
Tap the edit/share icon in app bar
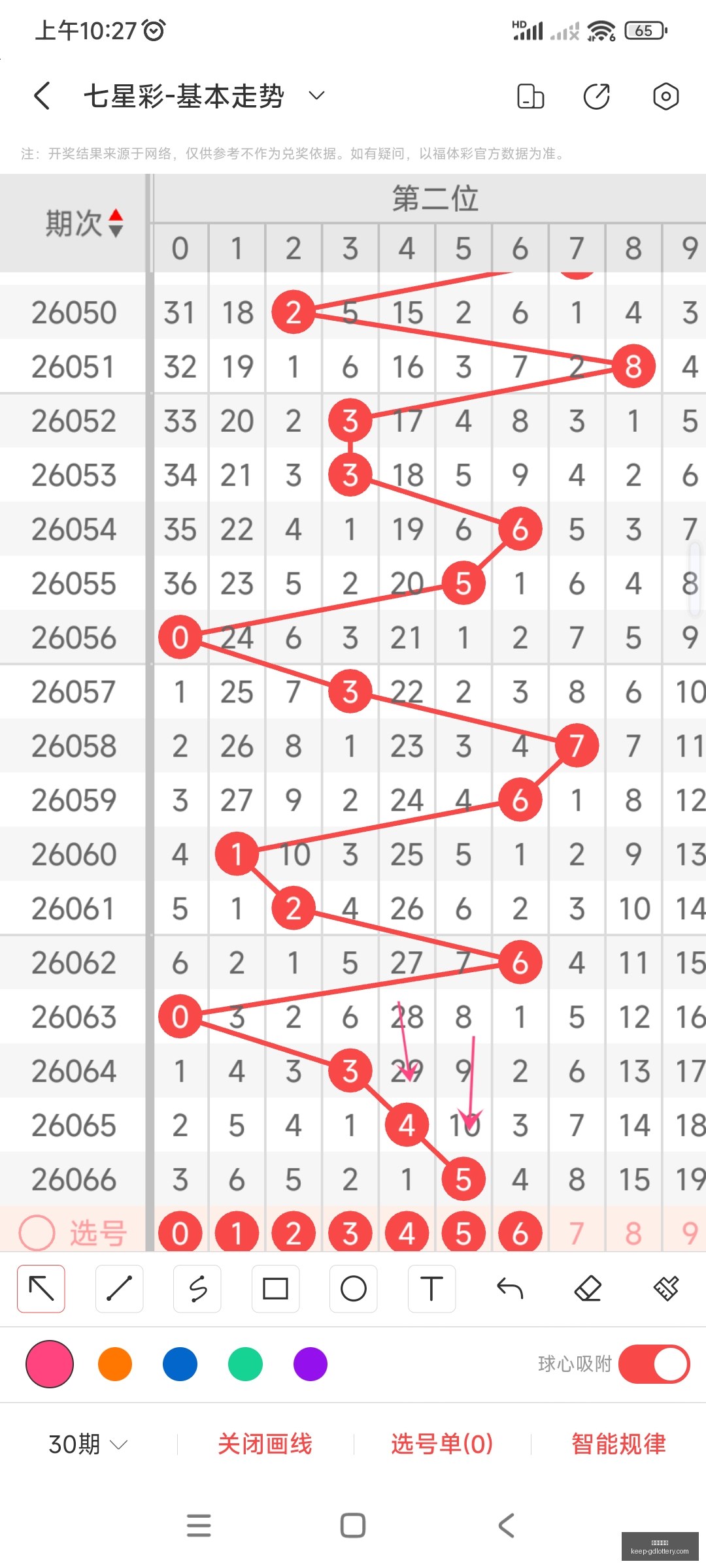pyautogui.click(x=596, y=96)
